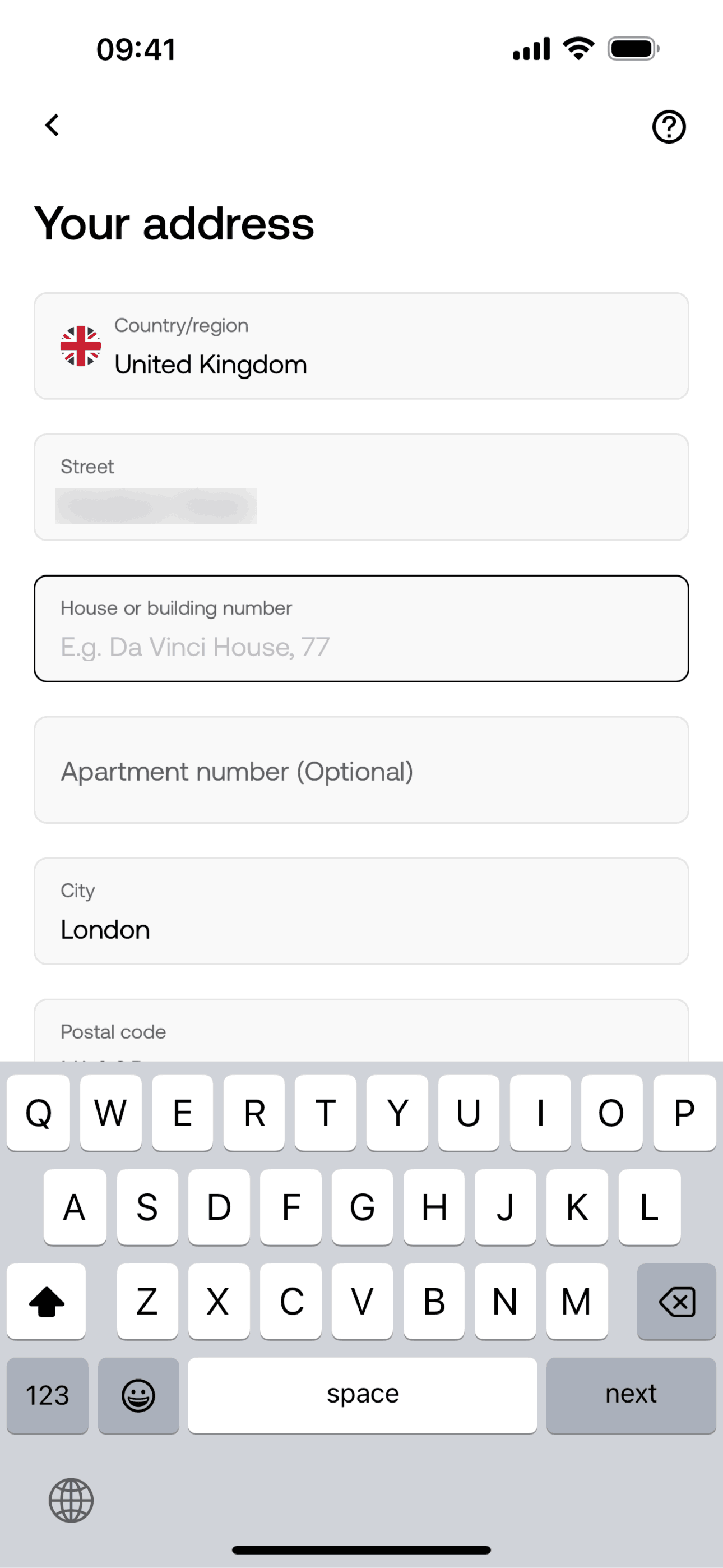This screenshot has height=1568, width=723.
Task: Edit the City field showing London
Action: click(x=361, y=911)
